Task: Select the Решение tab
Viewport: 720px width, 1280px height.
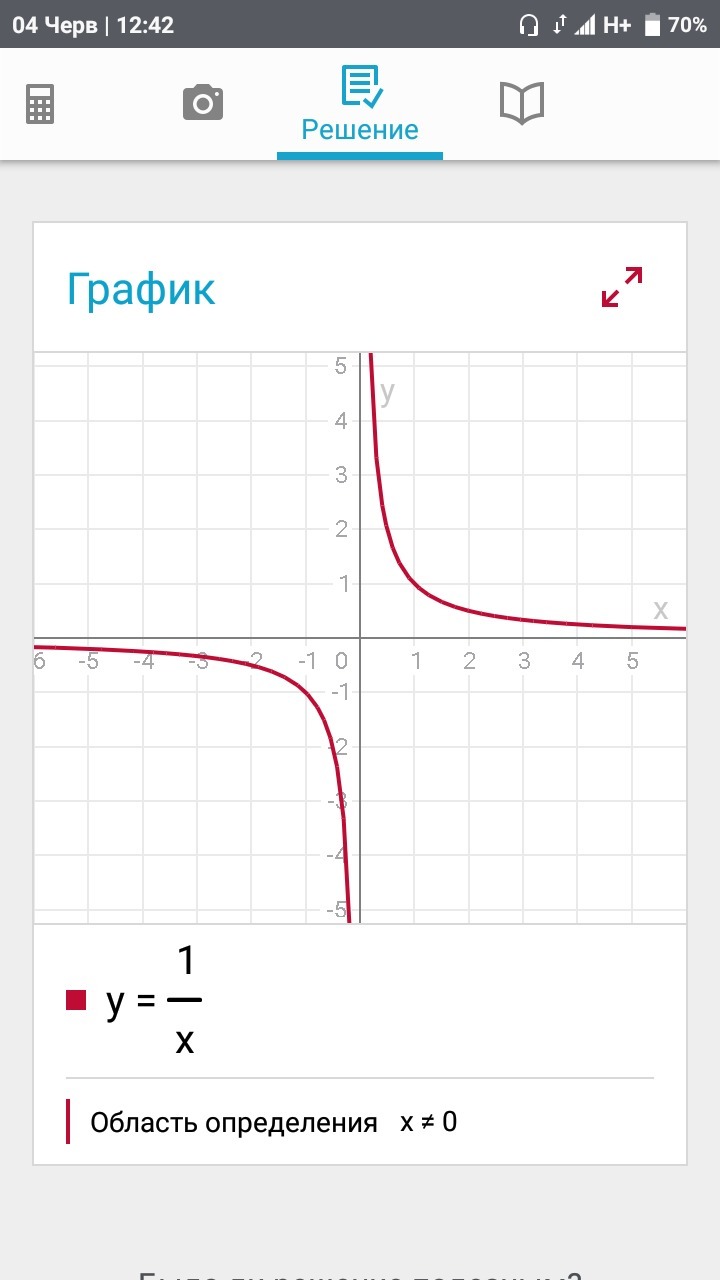Action: click(360, 105)
